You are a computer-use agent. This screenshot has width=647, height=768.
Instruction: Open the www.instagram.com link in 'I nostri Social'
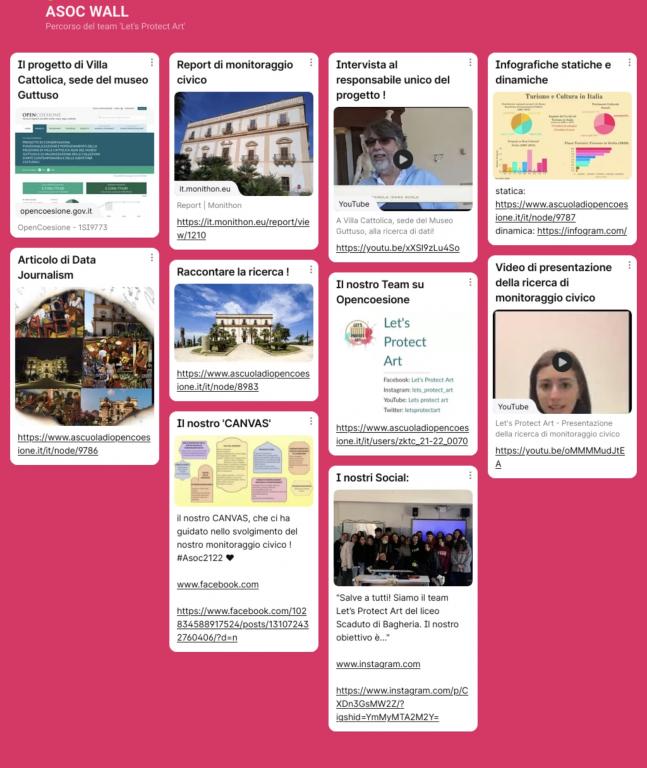pyautogui.click(x=377, y=664)
